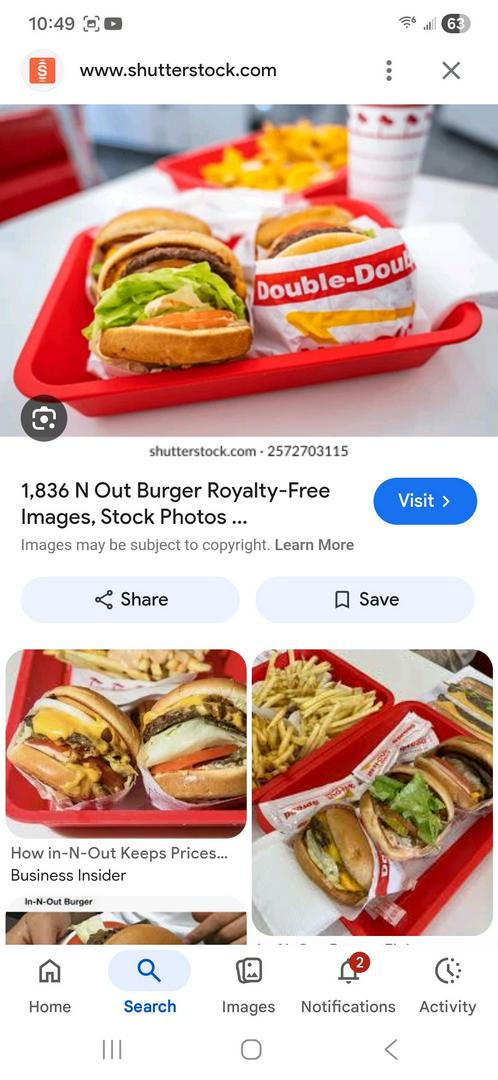Open the main Double-Double burger image

coord(249,270)
